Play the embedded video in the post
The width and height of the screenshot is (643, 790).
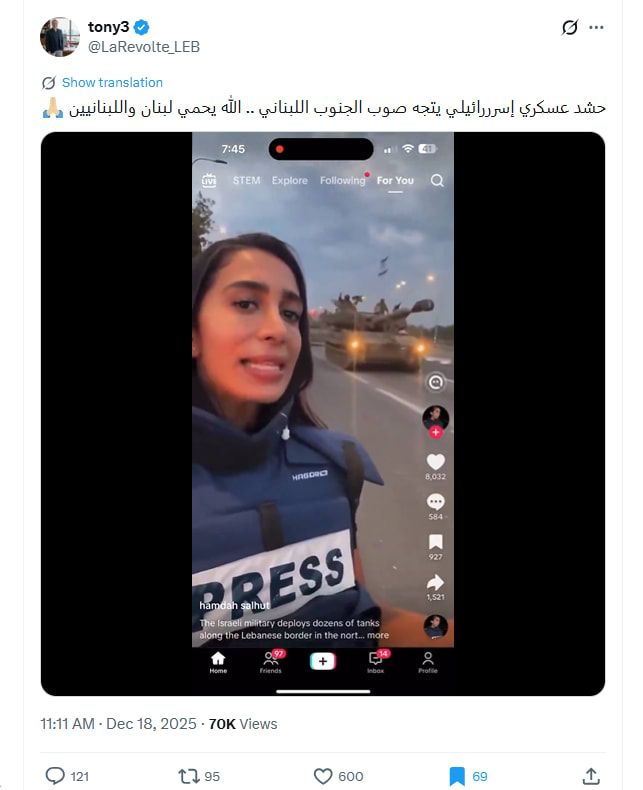click(322, 413)
